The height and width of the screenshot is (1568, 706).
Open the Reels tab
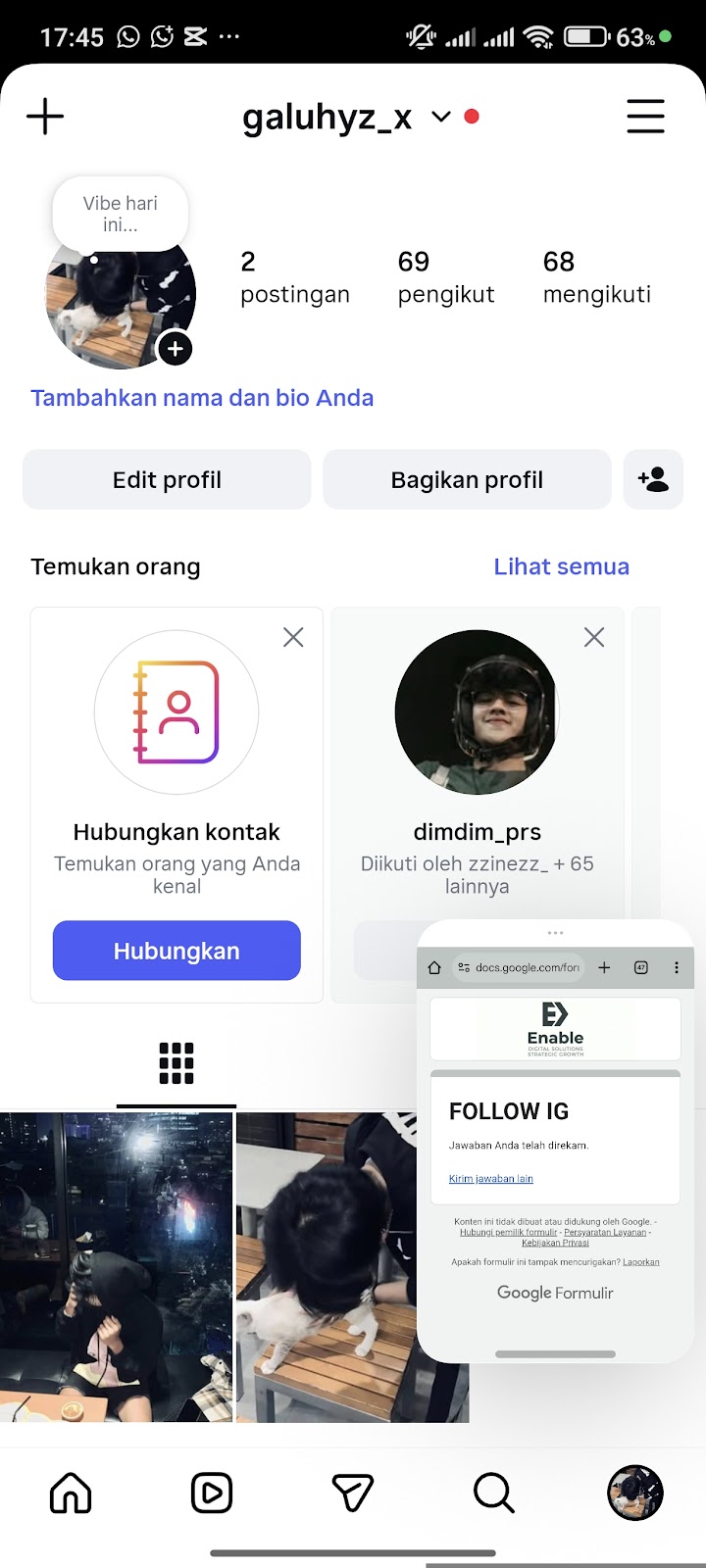point(212,1494)
